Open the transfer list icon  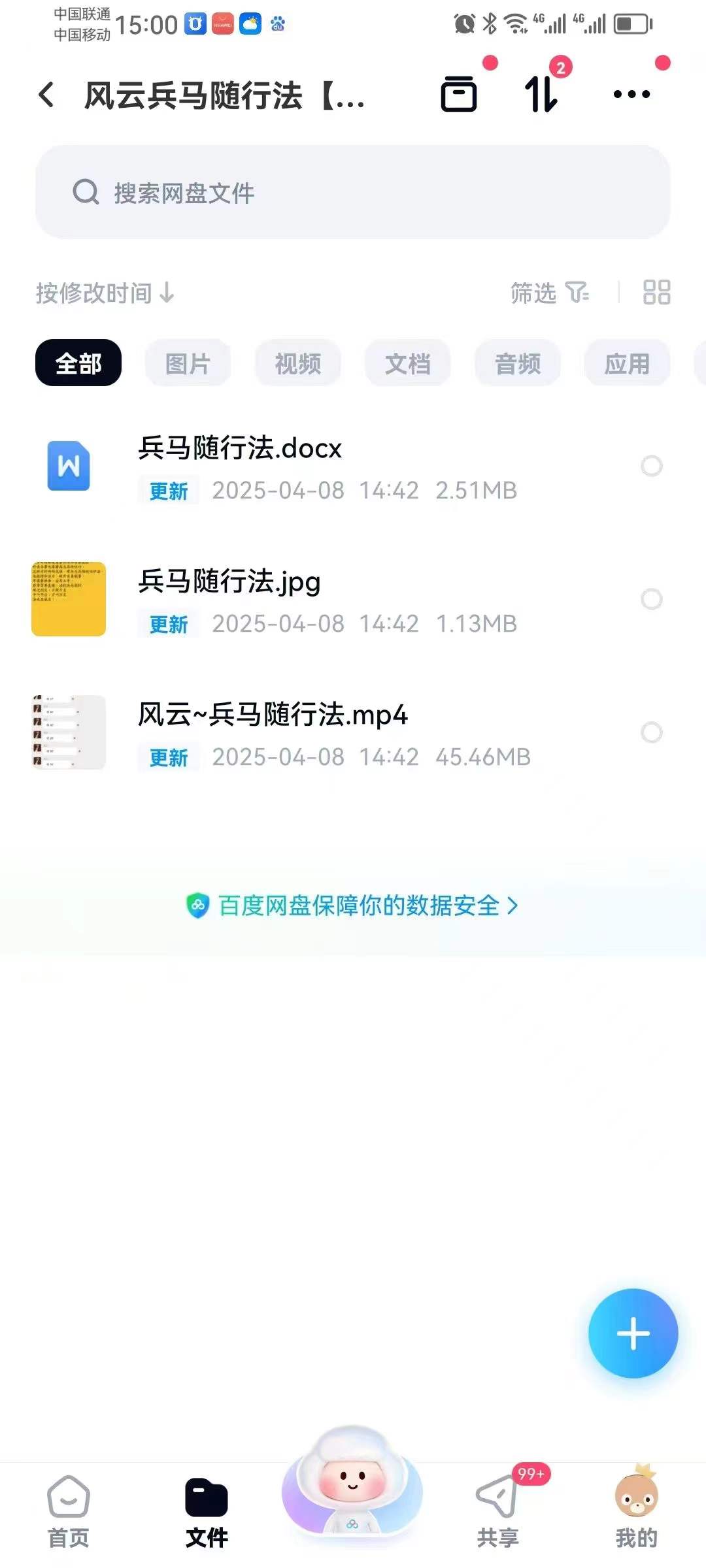click(541, 94)
